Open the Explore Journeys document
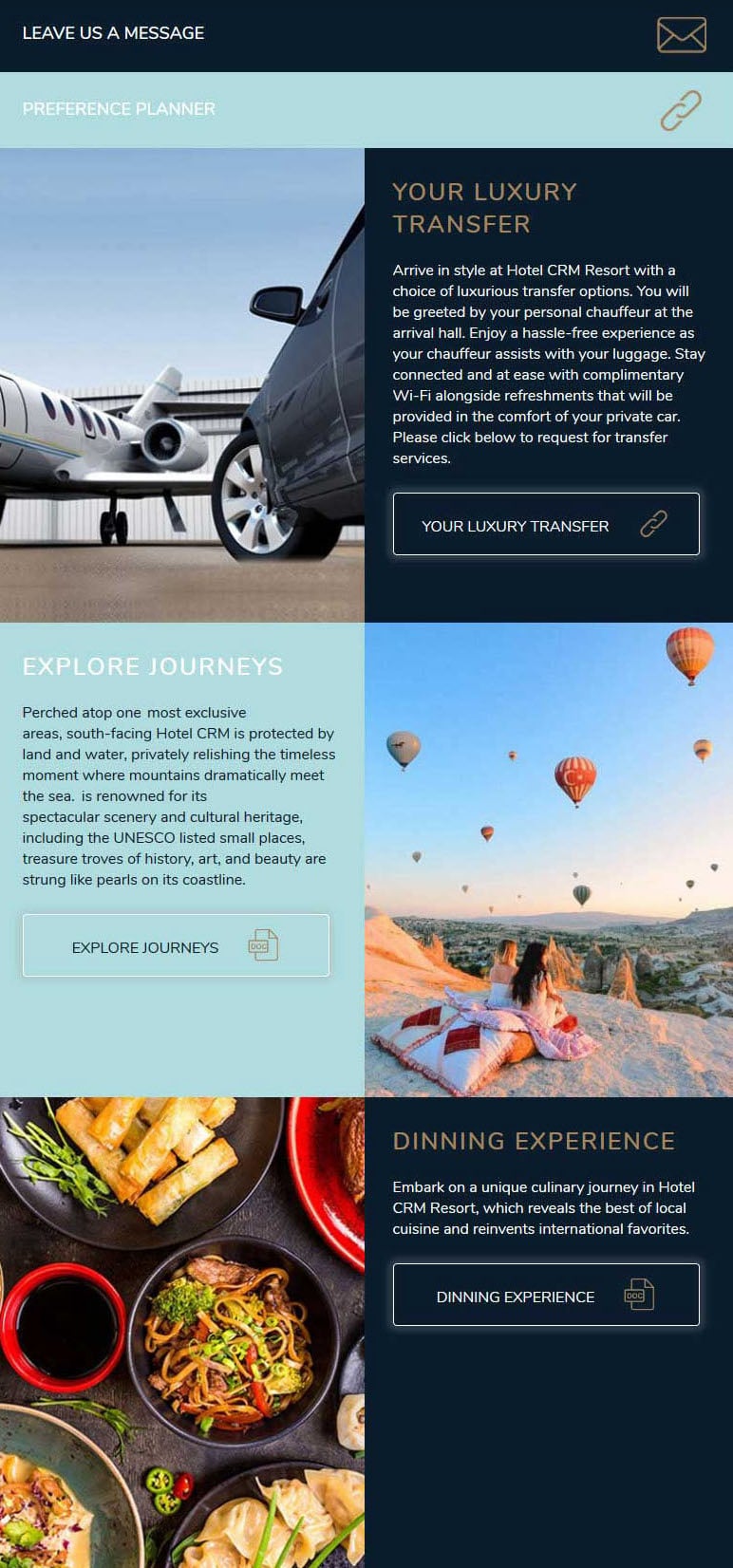The width and height of the screenshot is (733, 1568). [176, 945]
